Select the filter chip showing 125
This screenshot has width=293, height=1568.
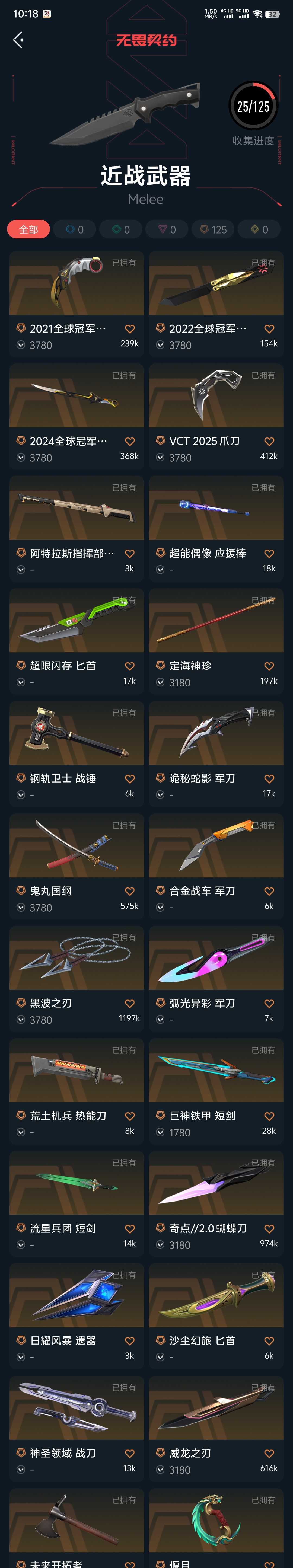[x=213, y=229]
